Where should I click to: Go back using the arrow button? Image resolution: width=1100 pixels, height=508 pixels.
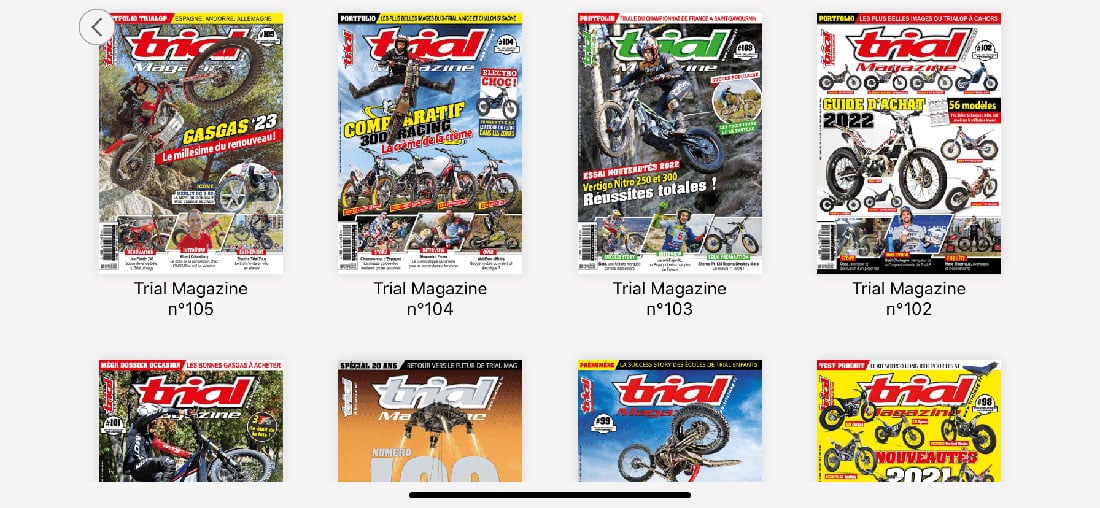pyautogui.click(x=97, y=27)
